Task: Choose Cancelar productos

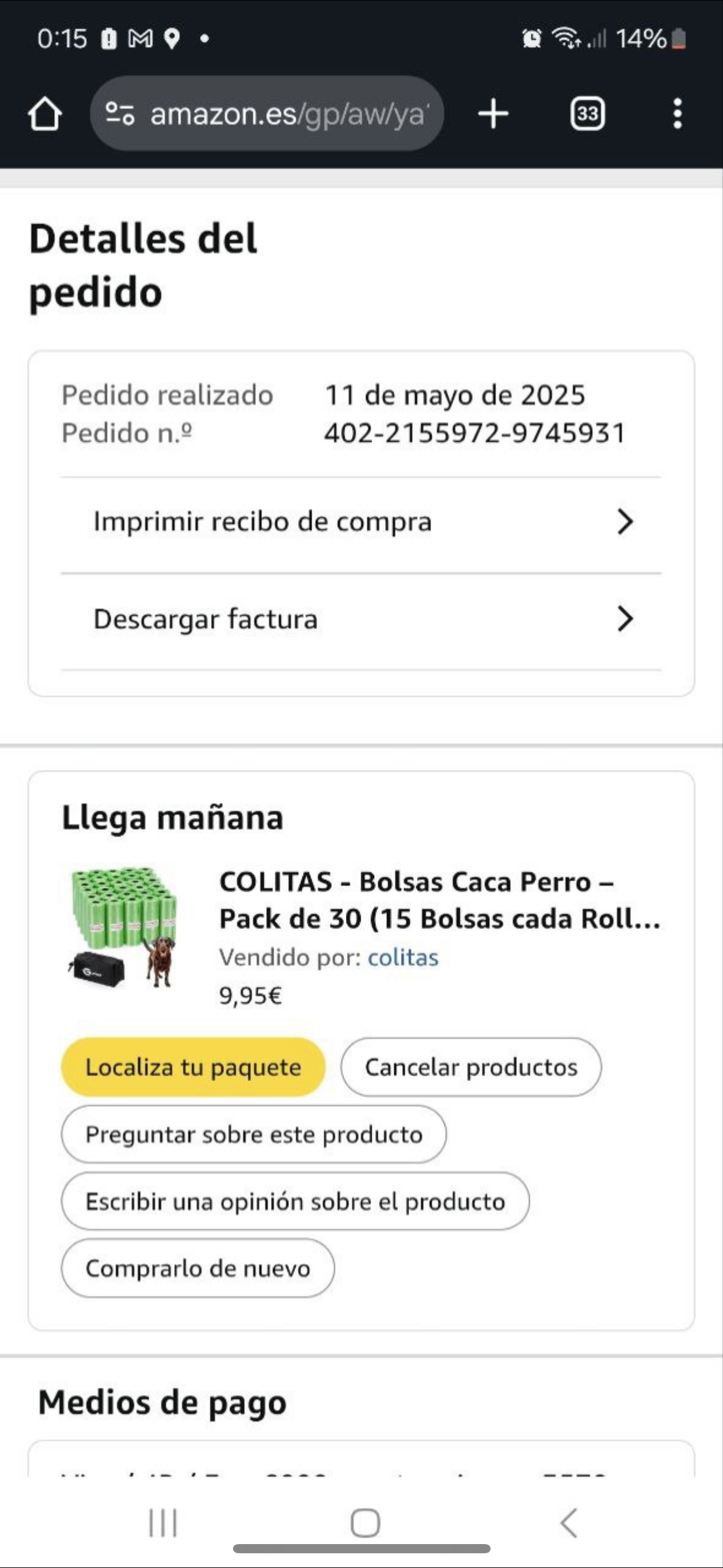Action: pyautogui.click(x=471, y=1067)
